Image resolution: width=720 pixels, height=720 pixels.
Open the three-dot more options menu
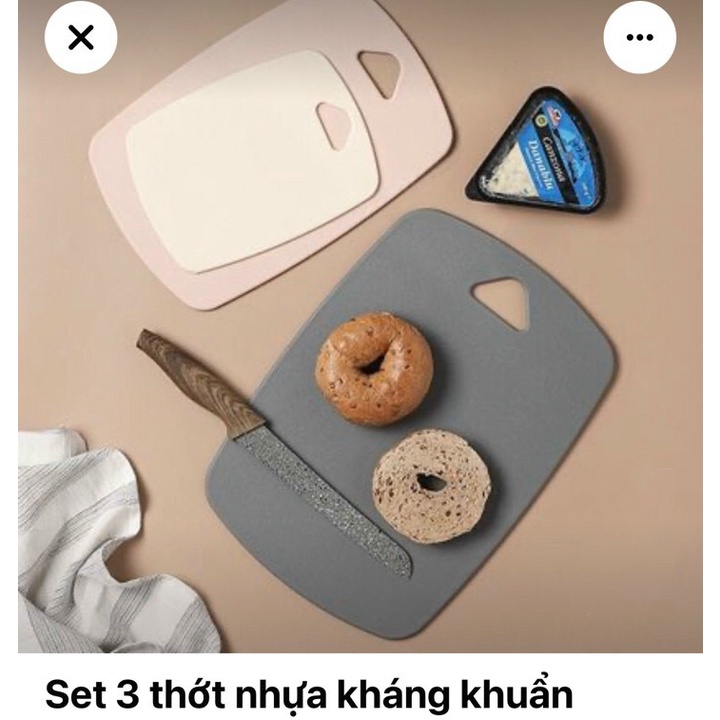640,37
